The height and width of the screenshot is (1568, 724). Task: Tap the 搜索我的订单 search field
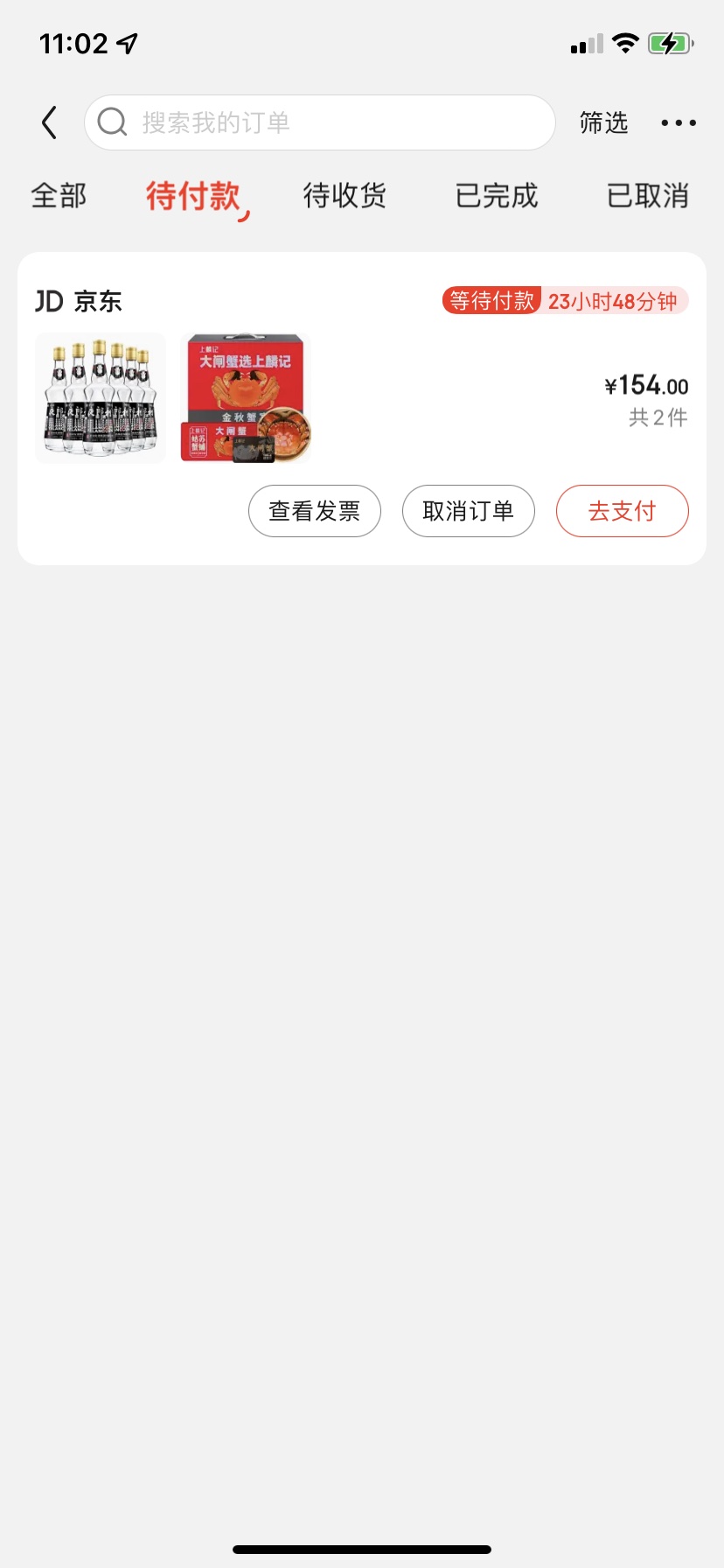pyautogui.click(x=320, y=122)
